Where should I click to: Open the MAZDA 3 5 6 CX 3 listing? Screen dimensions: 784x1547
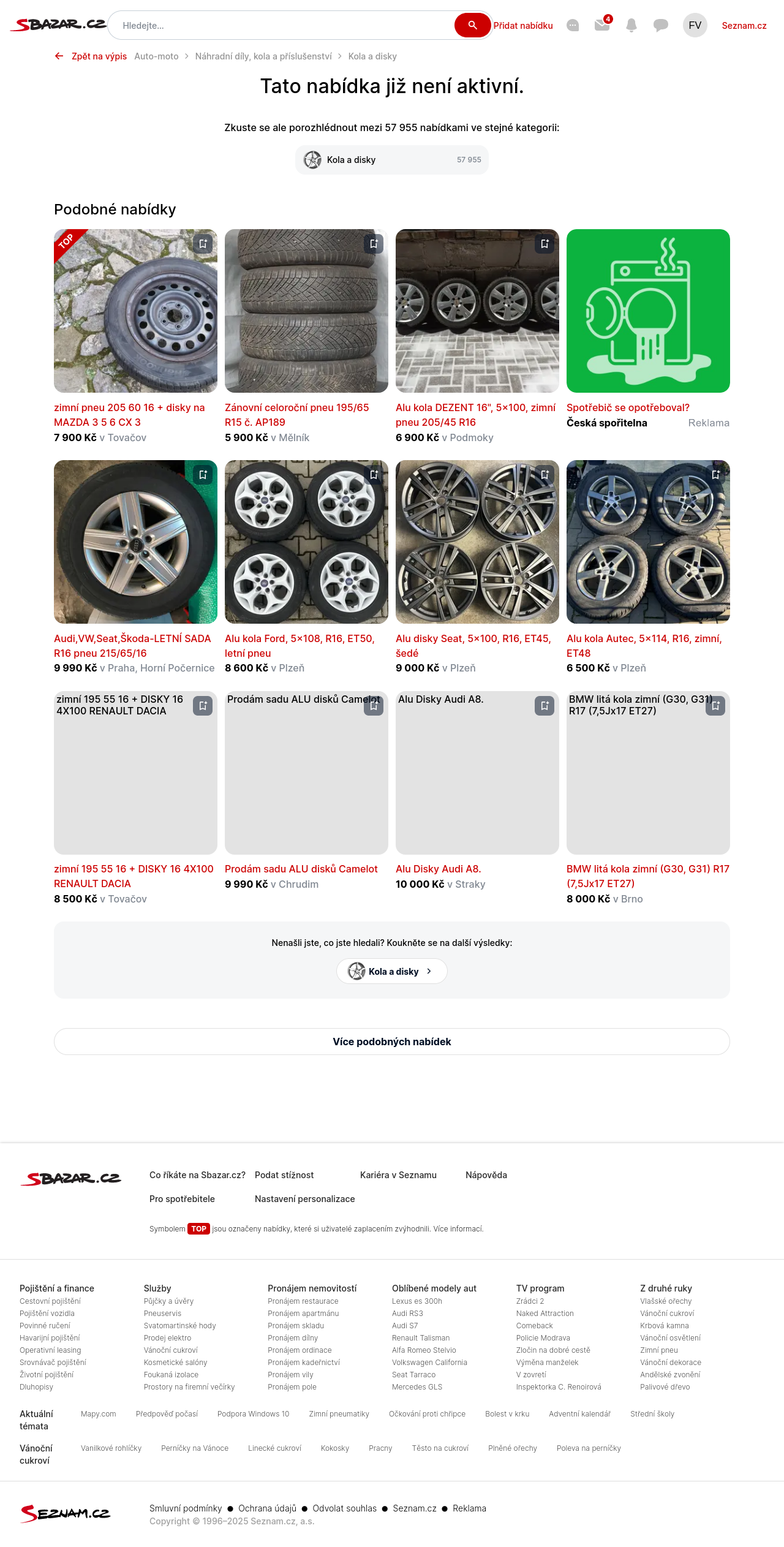pos(129,415)
